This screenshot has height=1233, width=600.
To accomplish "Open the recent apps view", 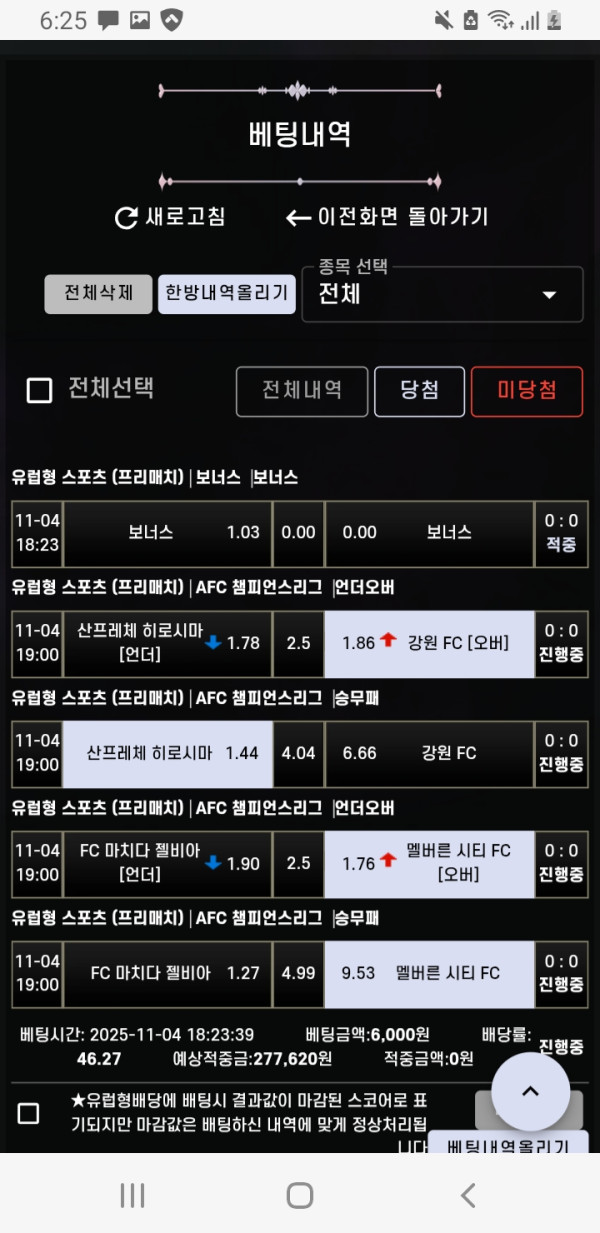I will coord(132,1194).
